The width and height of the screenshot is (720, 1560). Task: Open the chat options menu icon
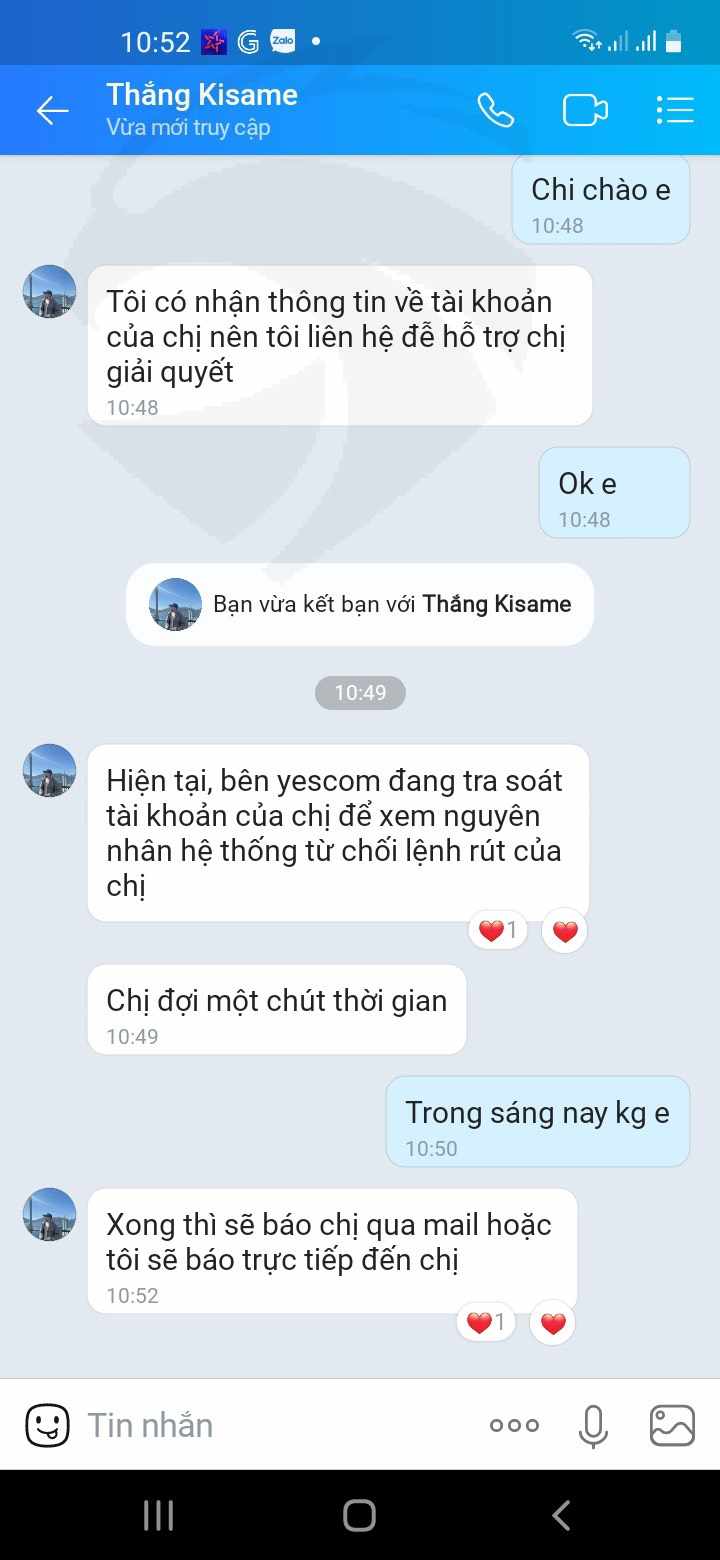675,110
